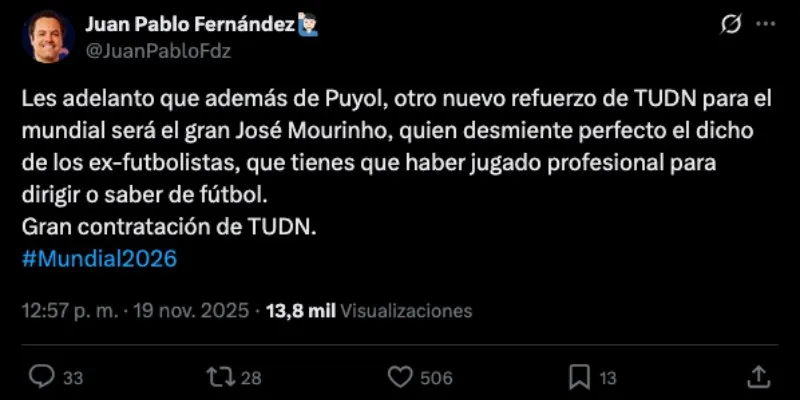Tap the Grok icon beside the menu

pyautogui.click(x=729, y=24)
